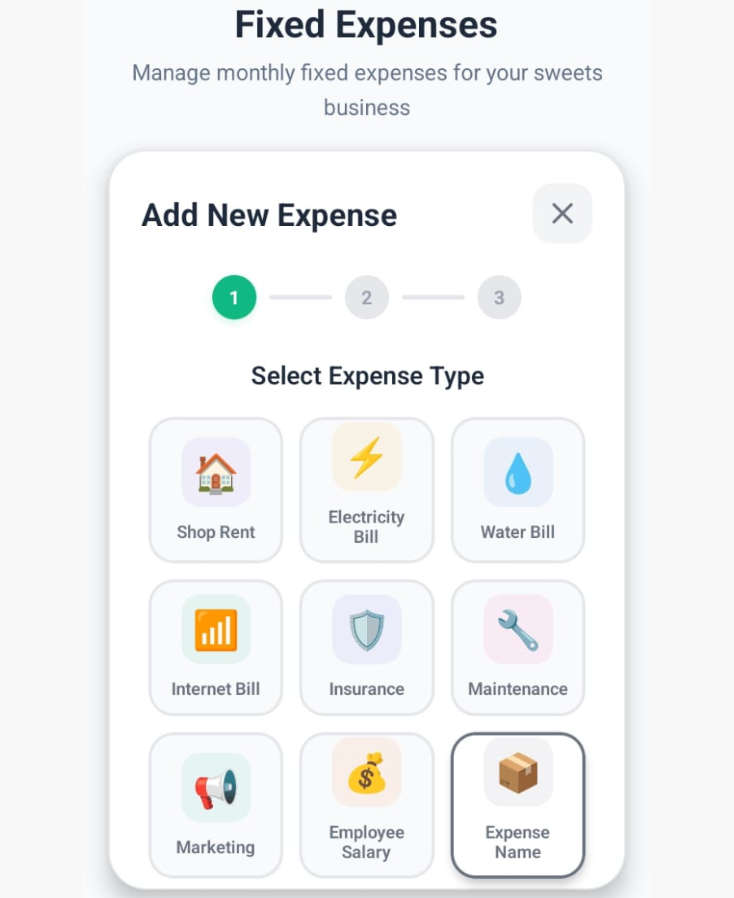Select Marketing as expense type

[216, 804]
